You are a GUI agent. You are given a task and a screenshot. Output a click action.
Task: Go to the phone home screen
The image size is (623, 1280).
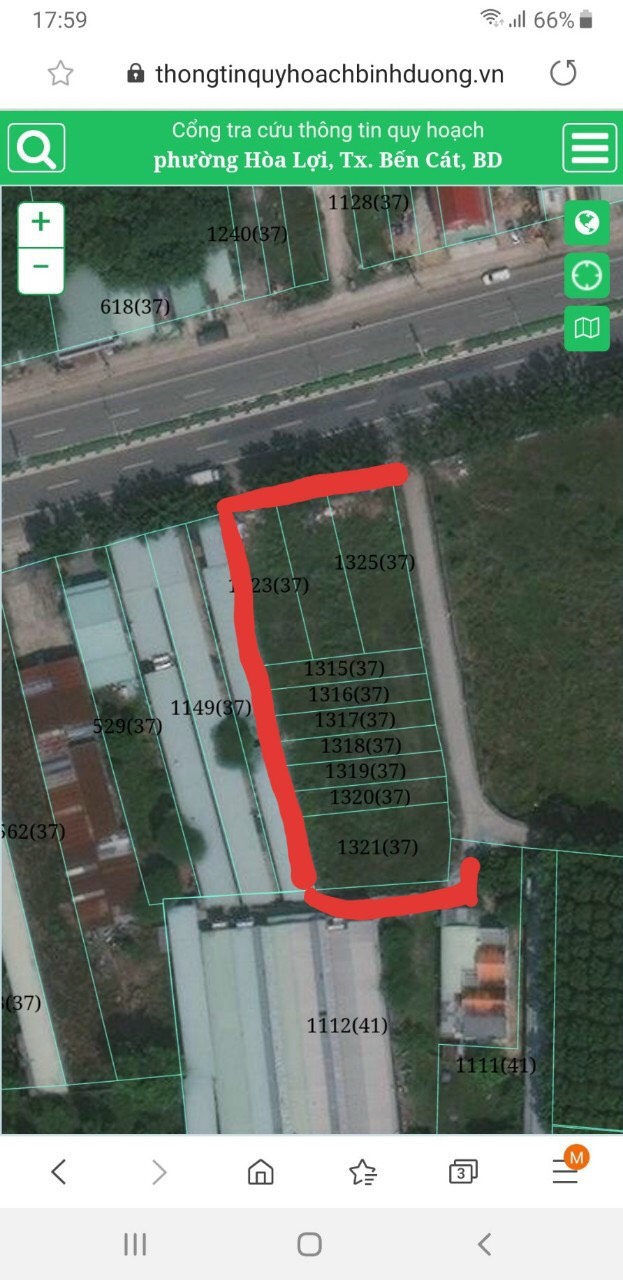pos(310,1244)
